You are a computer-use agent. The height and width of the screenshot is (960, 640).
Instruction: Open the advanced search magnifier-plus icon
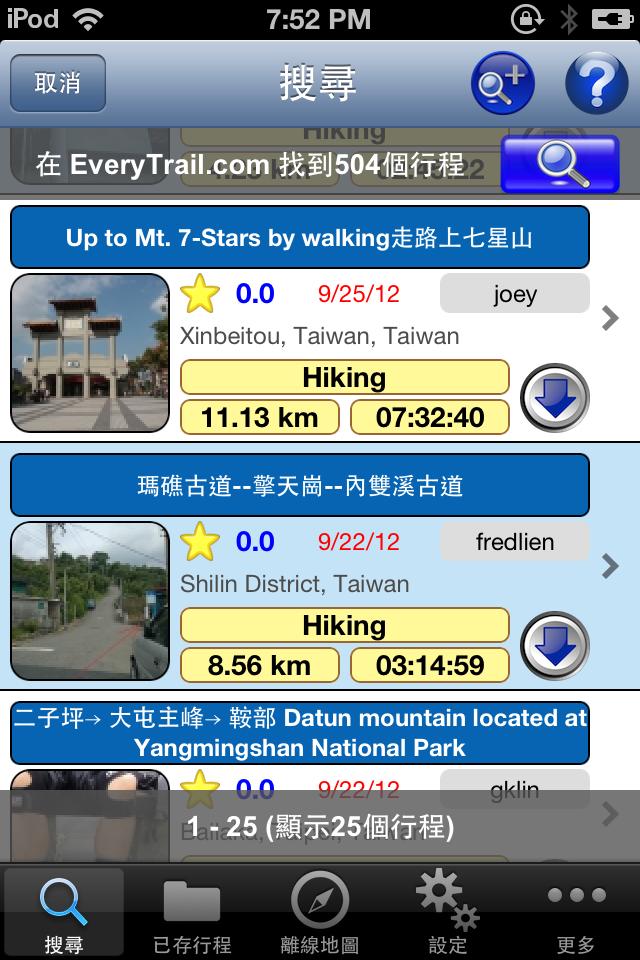pyautogui.click(x=503, y=83)
